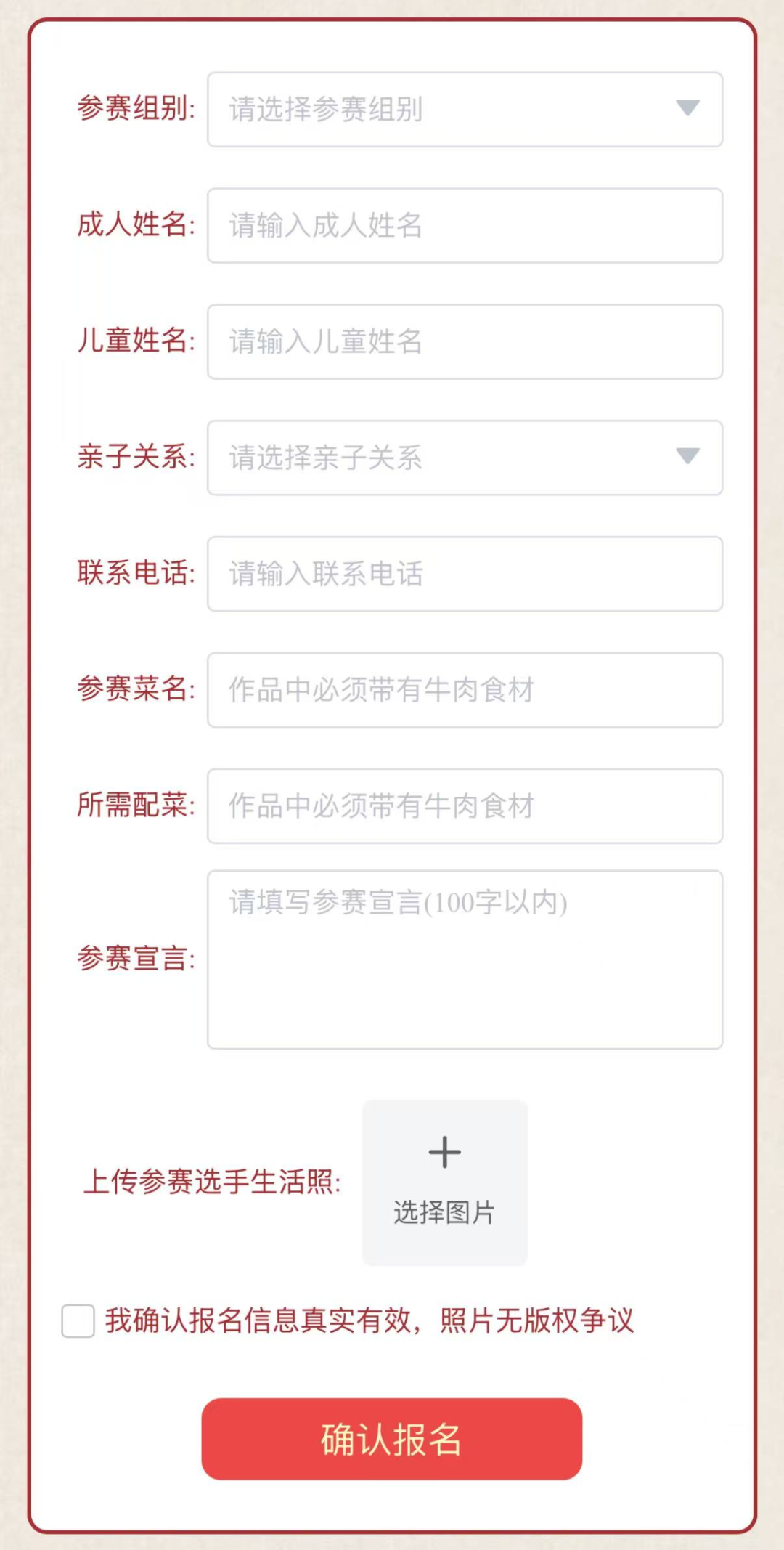Viewport: 784px width, 1550px height.
Task: Tap the 参赛菜名 text field
Action: point(465,690)
